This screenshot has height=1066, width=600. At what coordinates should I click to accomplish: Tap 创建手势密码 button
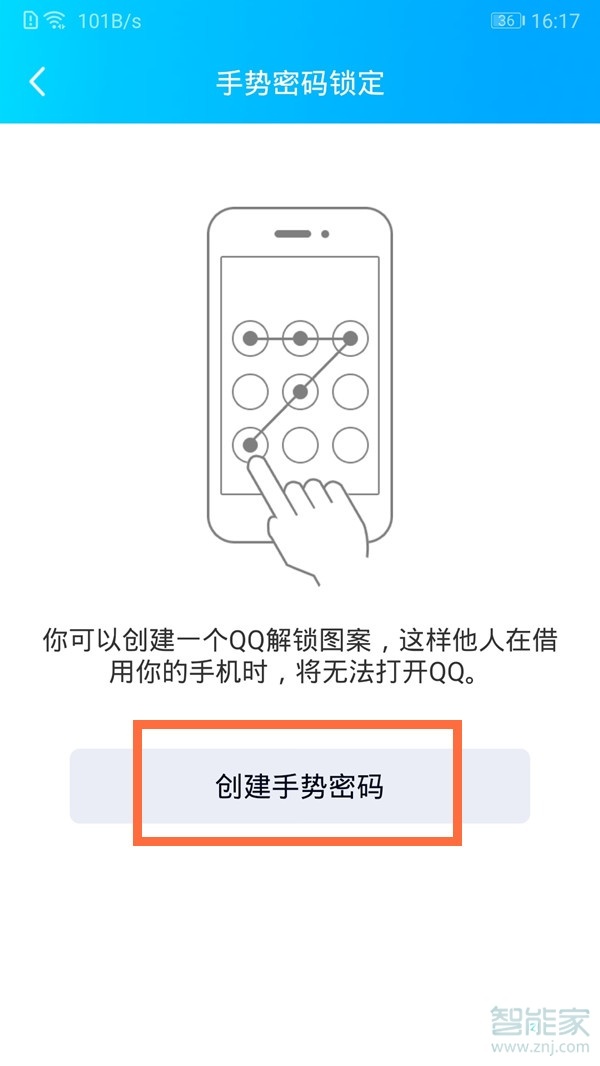(x=300, y=786)
